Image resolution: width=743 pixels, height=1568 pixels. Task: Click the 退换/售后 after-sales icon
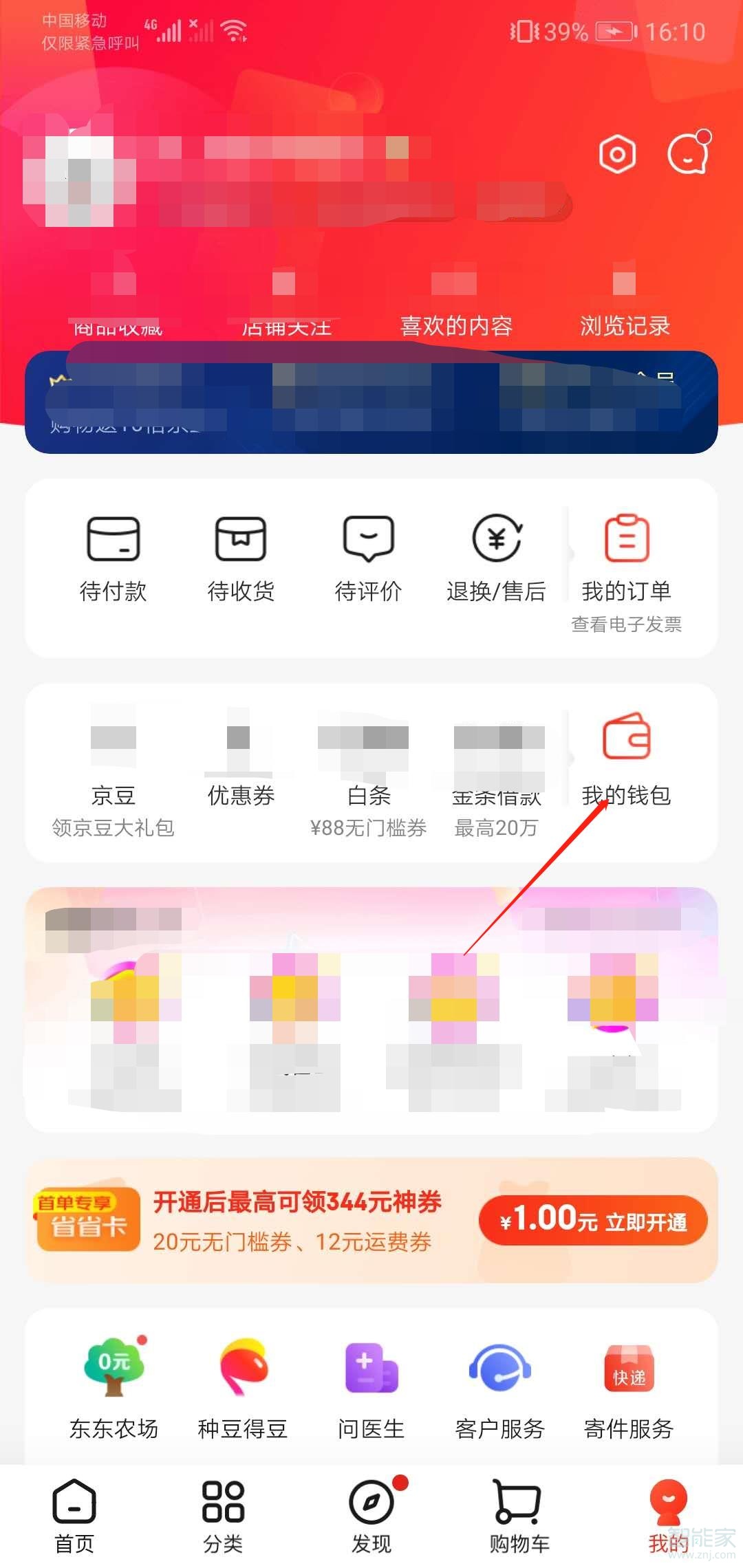point(497,557)
